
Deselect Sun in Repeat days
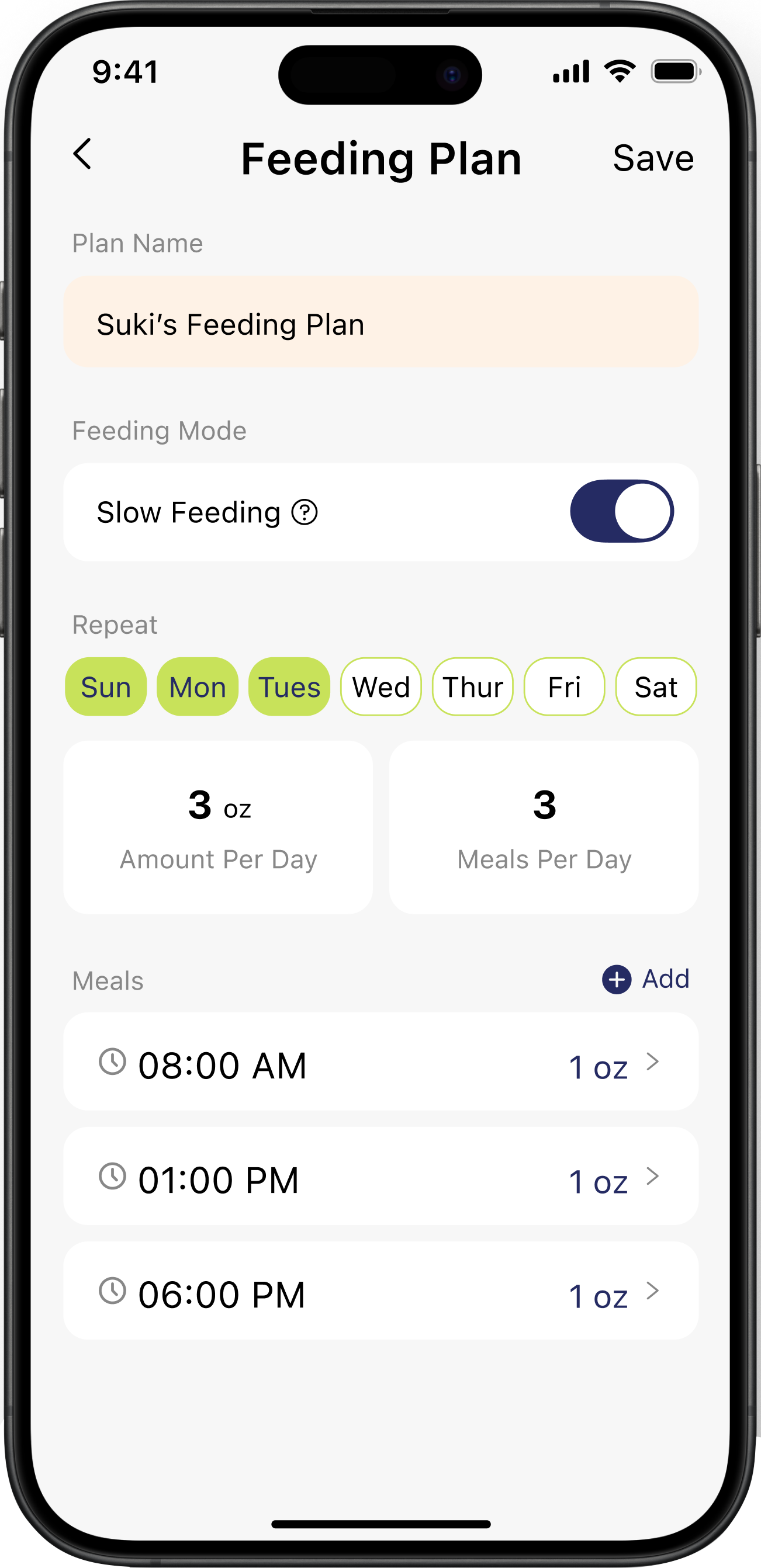(x=106, y=686)
